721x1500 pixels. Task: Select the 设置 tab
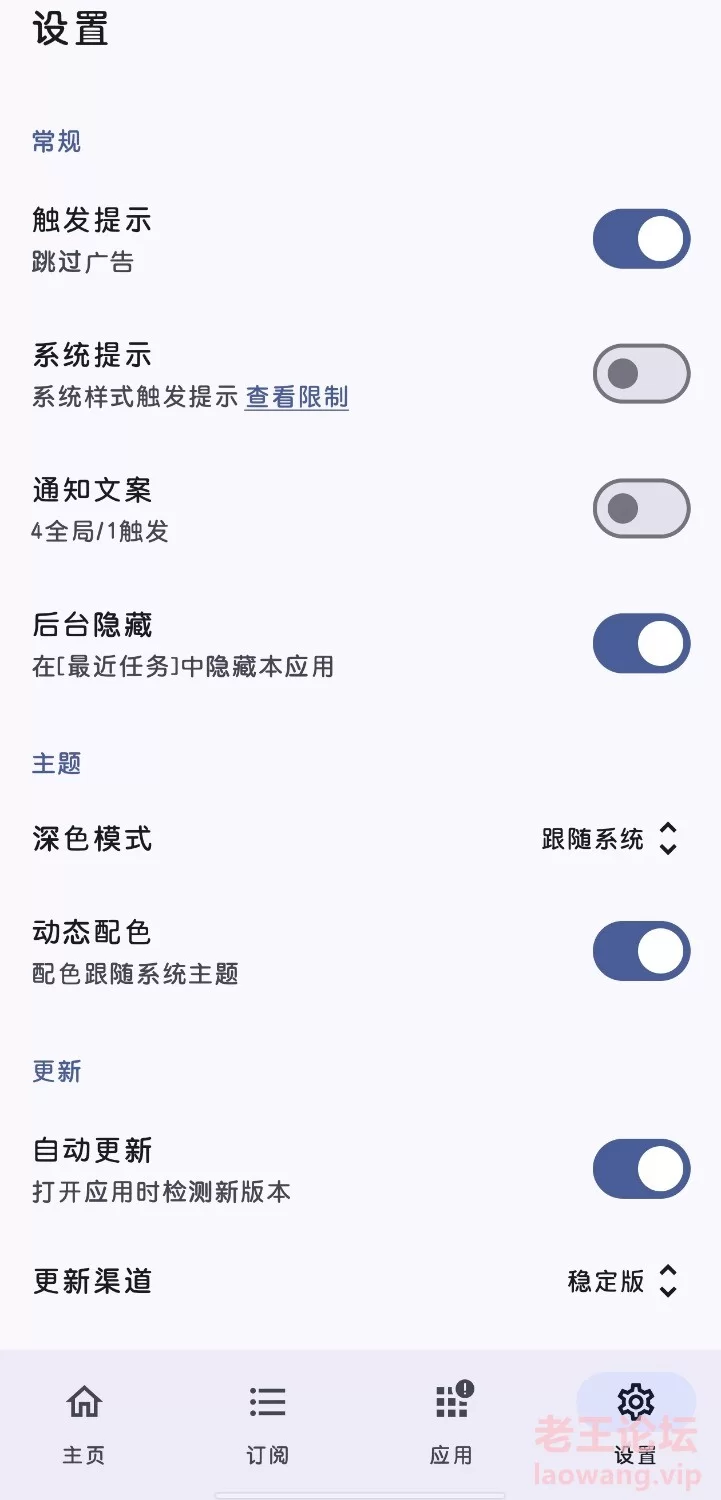(x=636, y=1424)
